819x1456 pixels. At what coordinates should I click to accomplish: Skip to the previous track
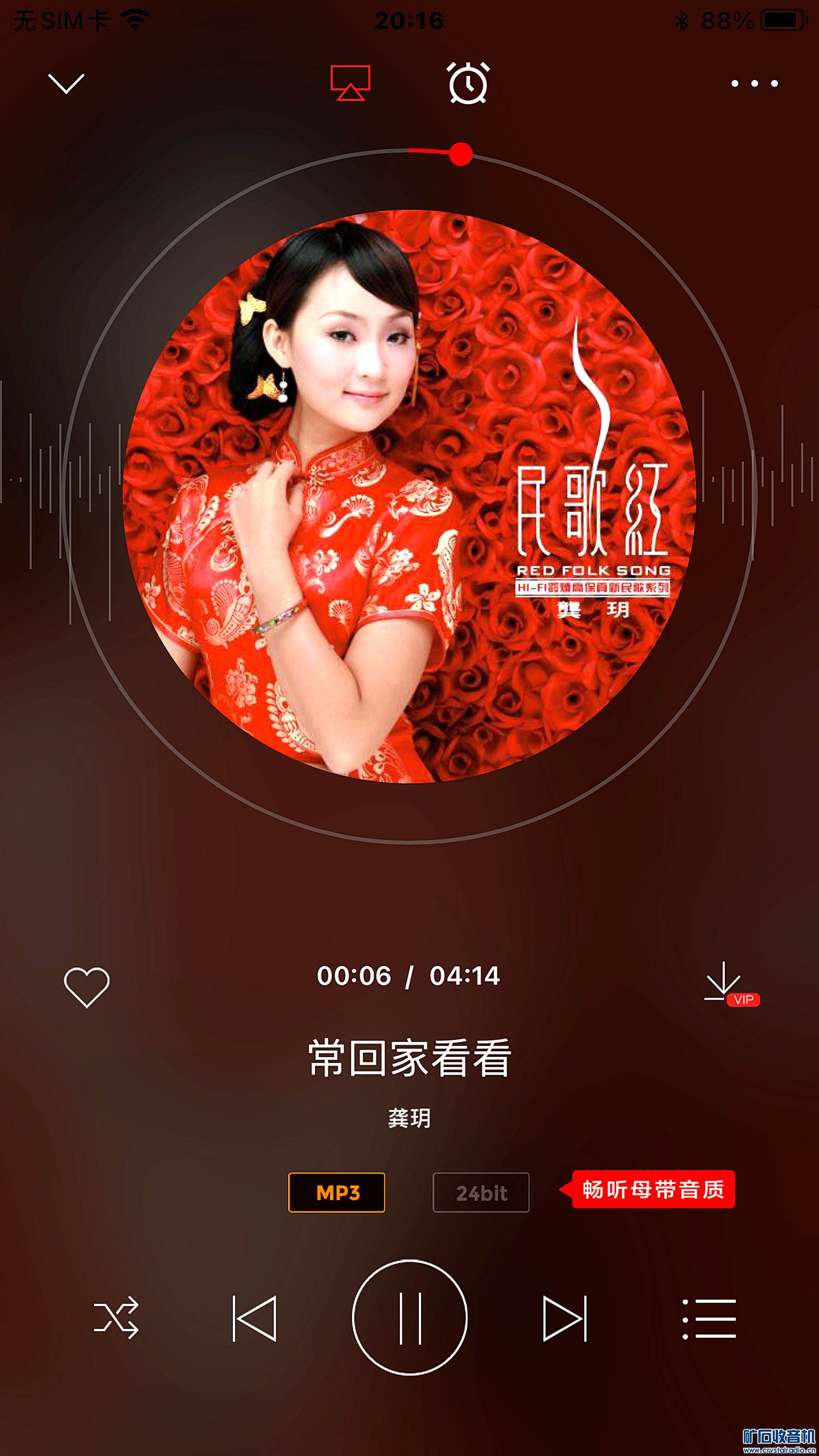(x=254, y=1319)
